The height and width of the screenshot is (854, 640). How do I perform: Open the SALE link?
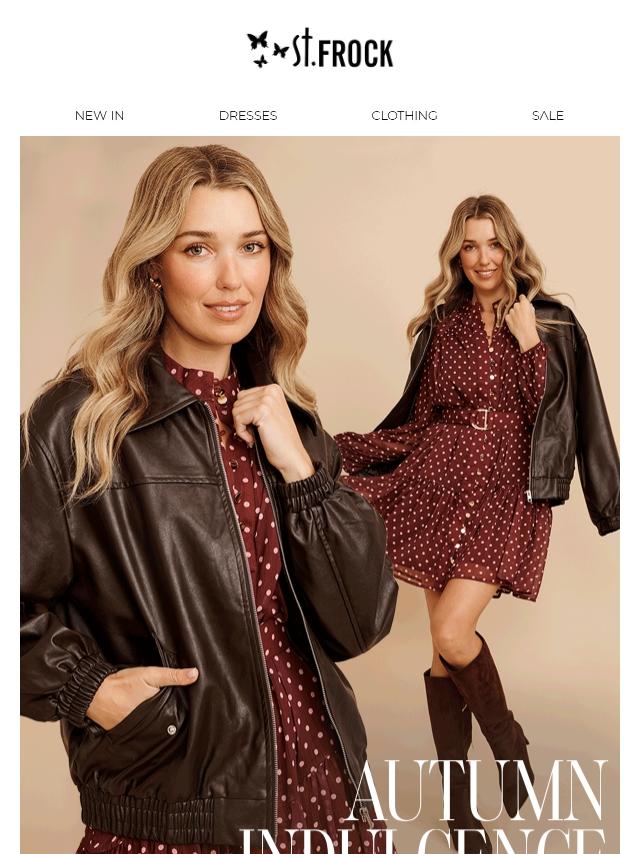[x=548, y=116]
